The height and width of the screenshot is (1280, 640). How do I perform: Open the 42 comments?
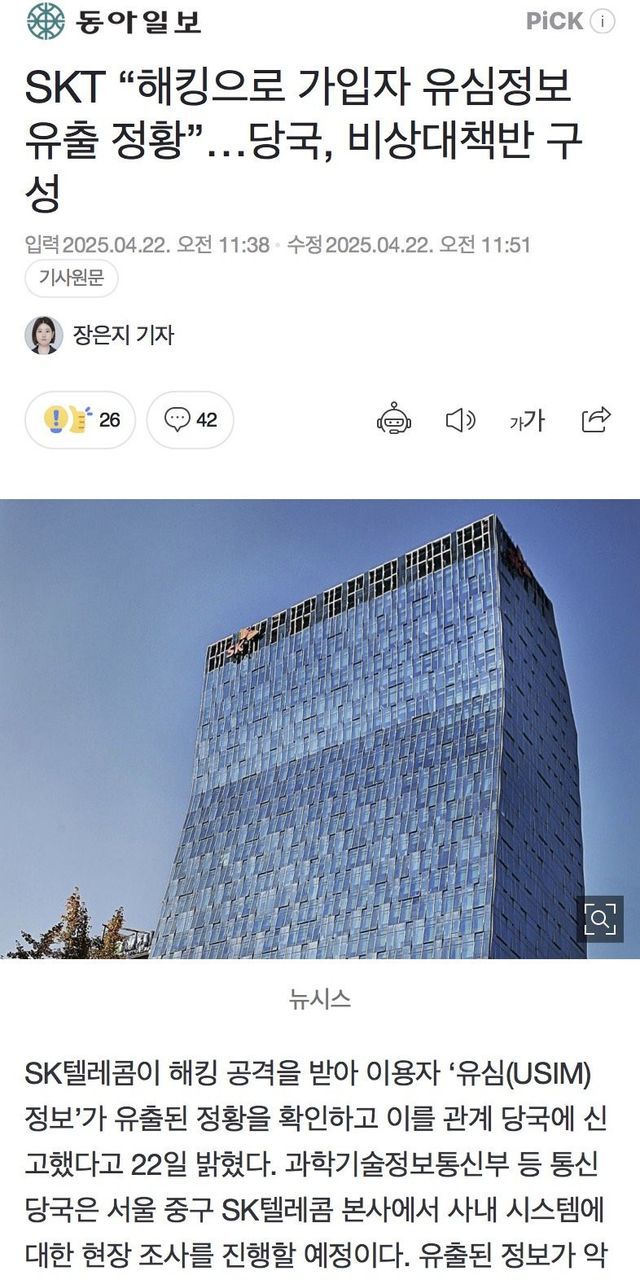tap(190, 420)
